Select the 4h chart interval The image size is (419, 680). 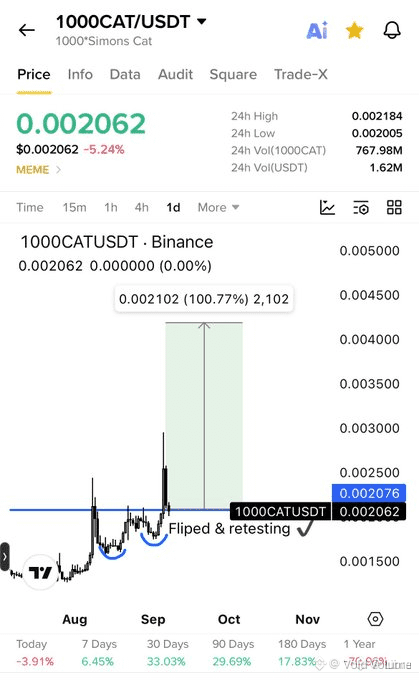[x=142, y=207]
